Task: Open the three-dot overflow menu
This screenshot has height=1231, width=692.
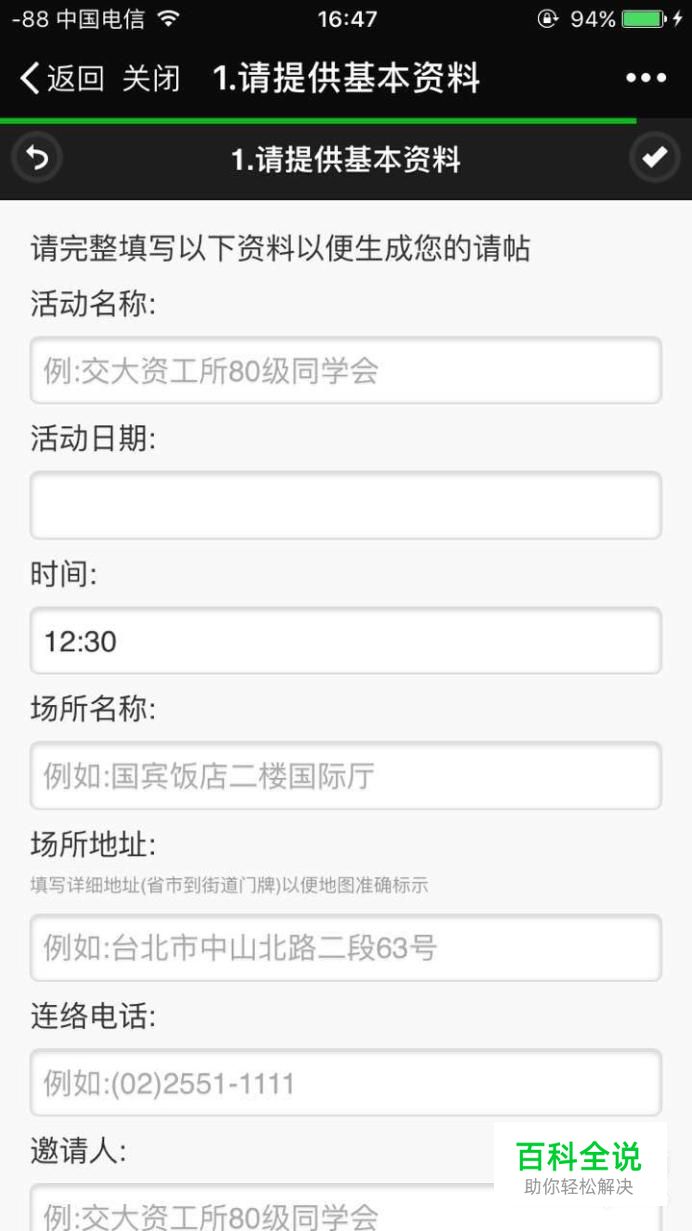Action: coord(646,78)
